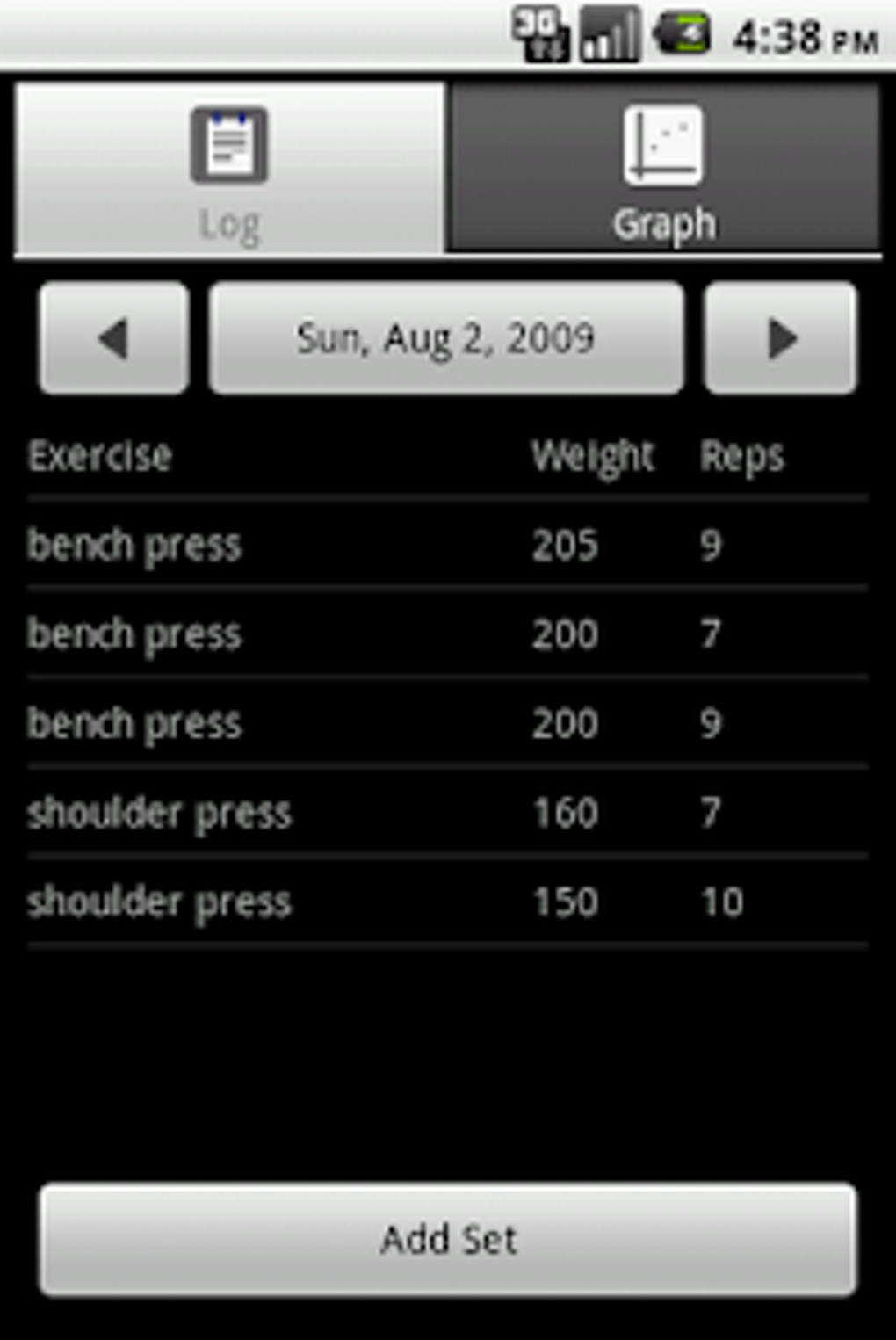Click the previous day arrow
896x1340 pixels.
coord(112,340)
